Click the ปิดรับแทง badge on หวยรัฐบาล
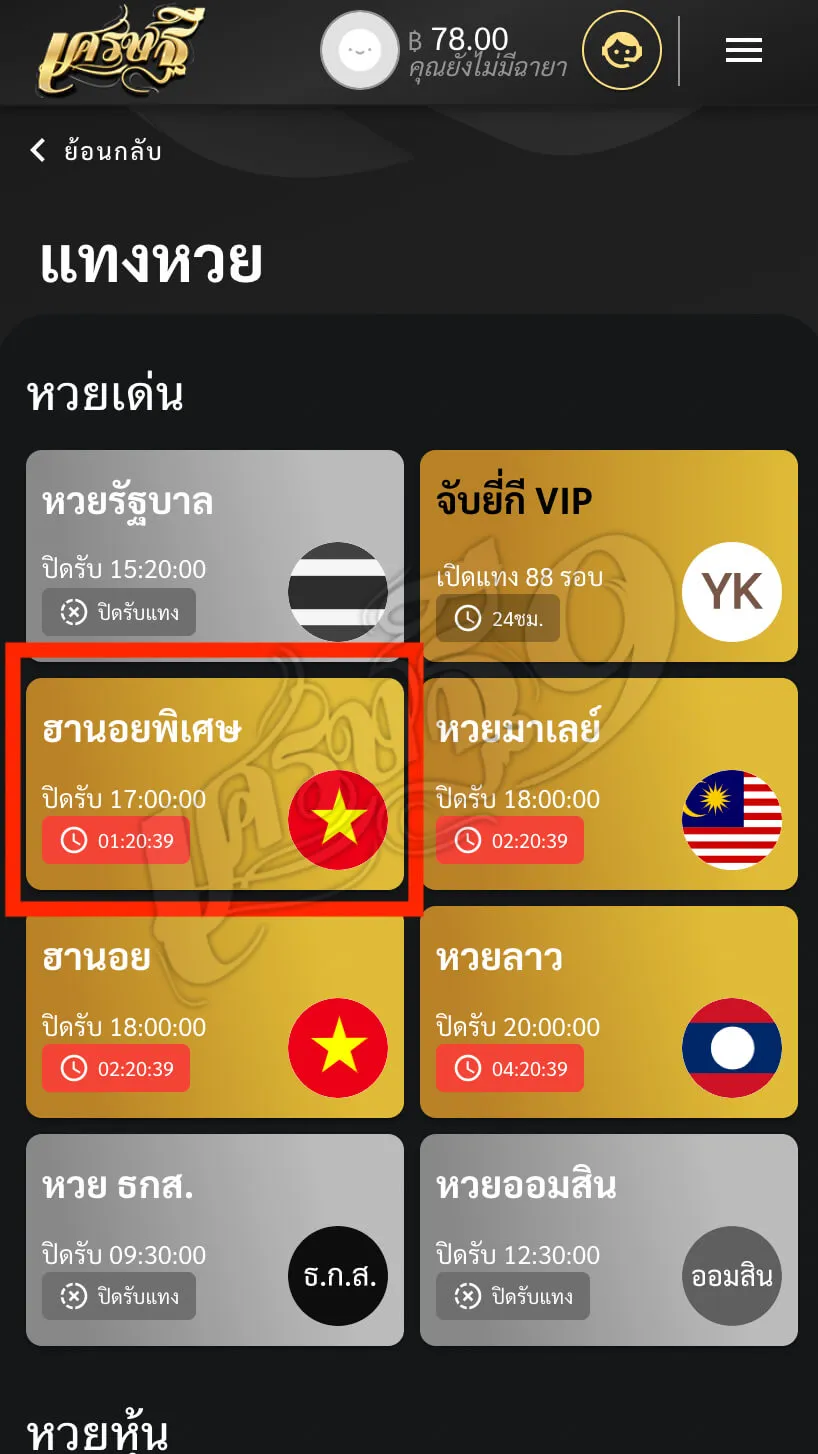 tap(118, 612)
